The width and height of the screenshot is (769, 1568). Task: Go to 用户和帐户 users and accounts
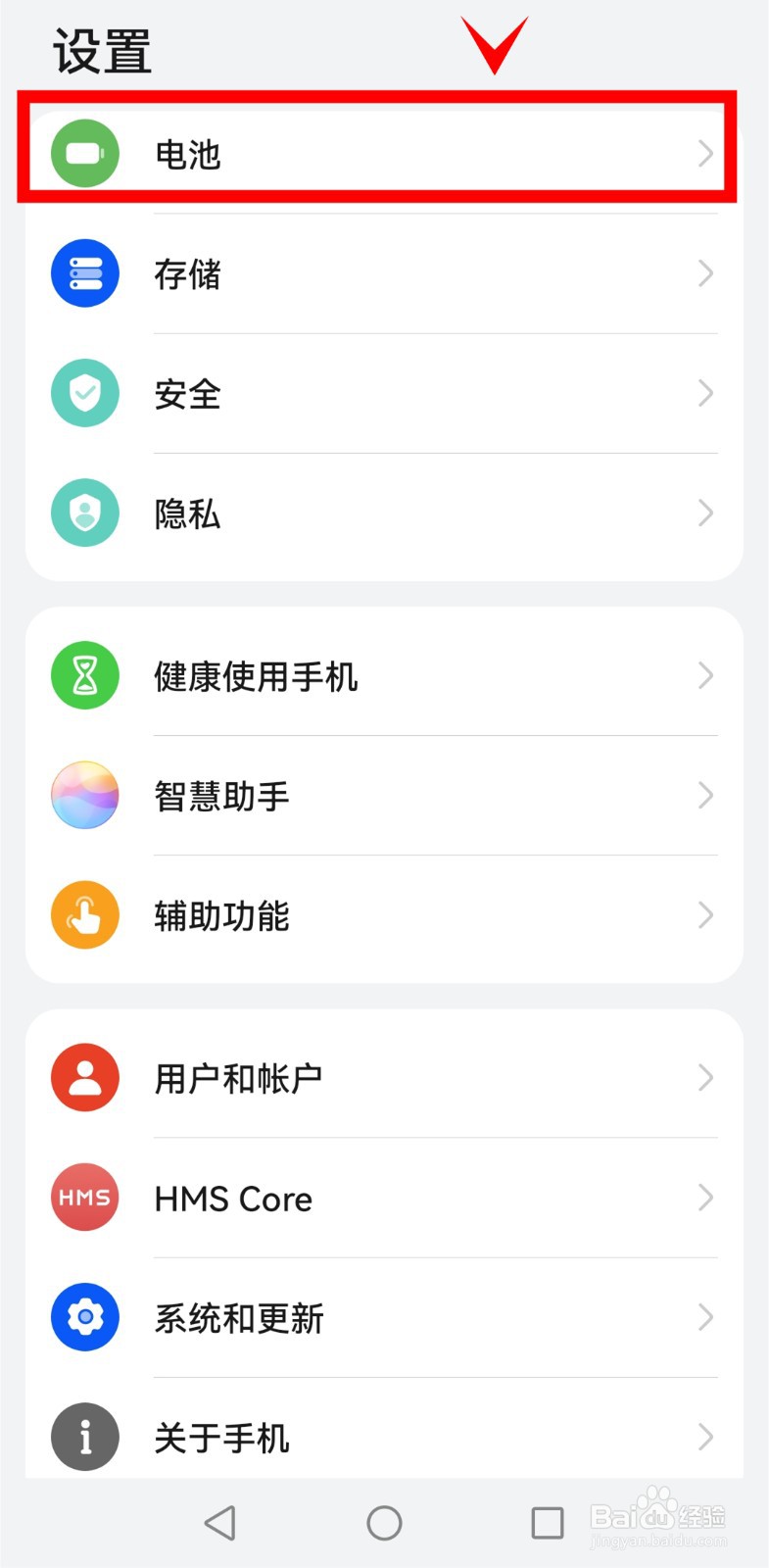click(x=382, y=1078)
